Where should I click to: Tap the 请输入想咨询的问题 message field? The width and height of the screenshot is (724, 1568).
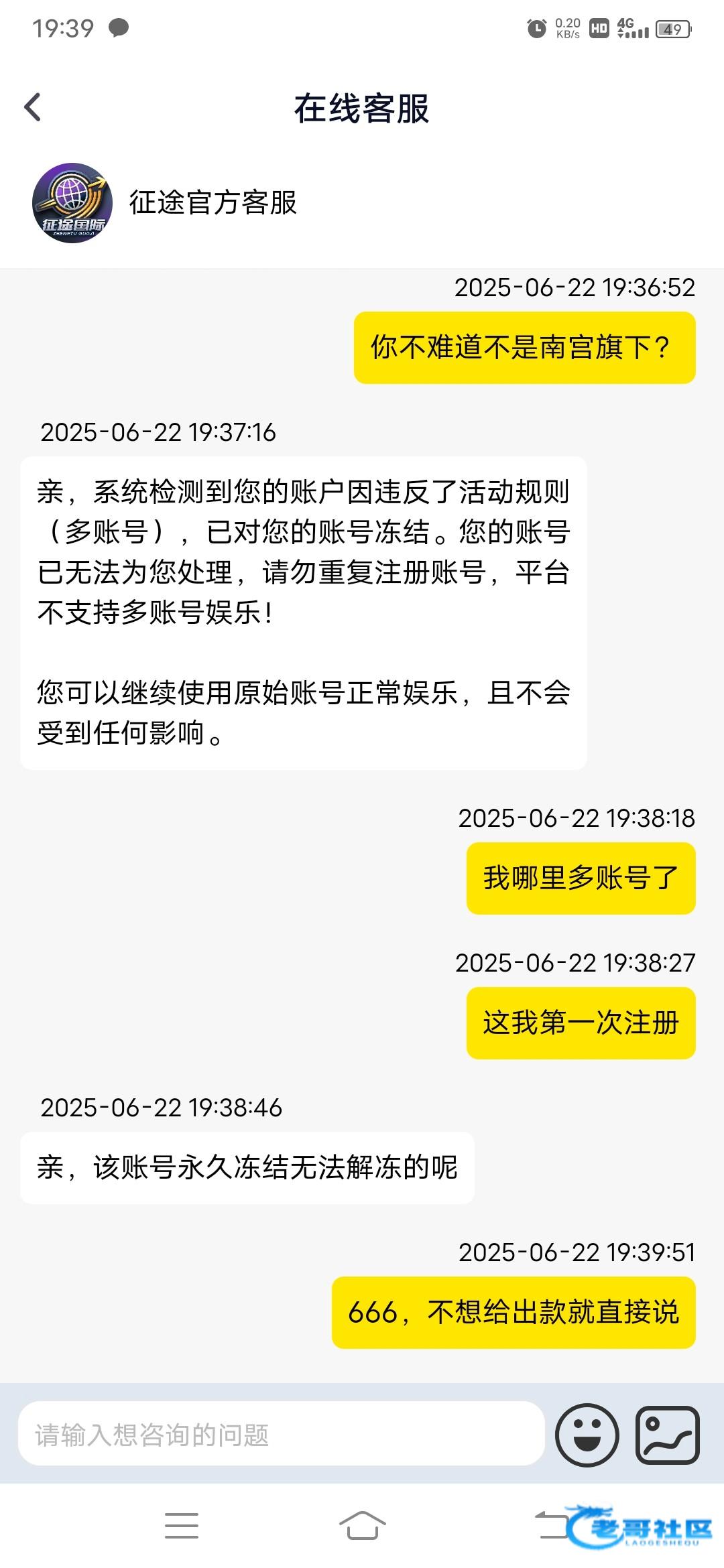coord(281,1435)
